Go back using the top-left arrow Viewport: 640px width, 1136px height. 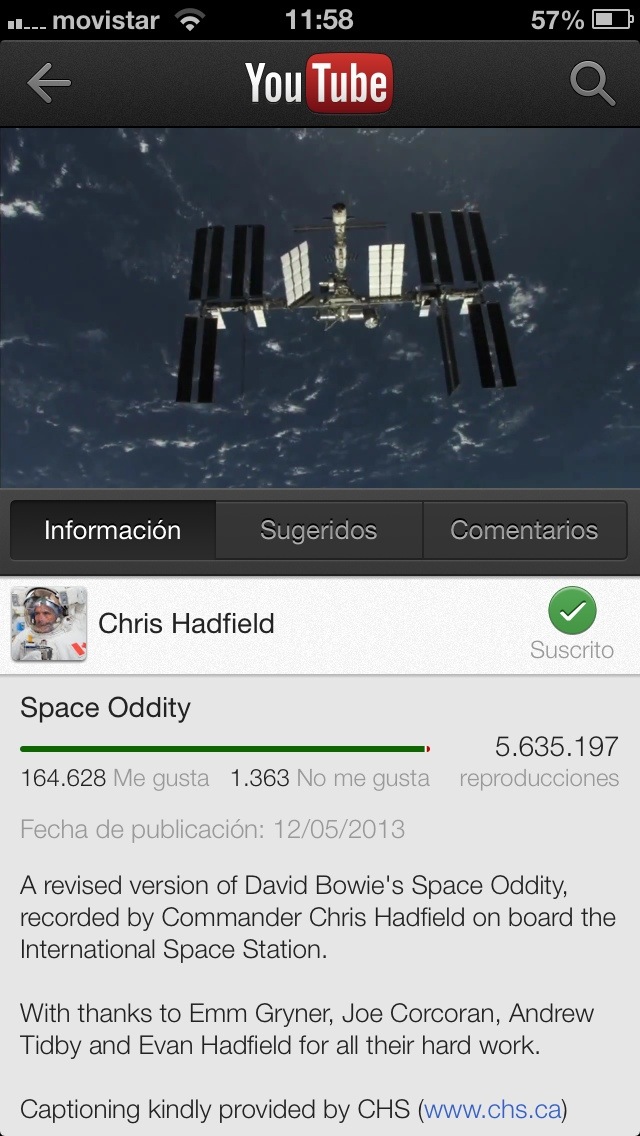(x=48, y=84)
